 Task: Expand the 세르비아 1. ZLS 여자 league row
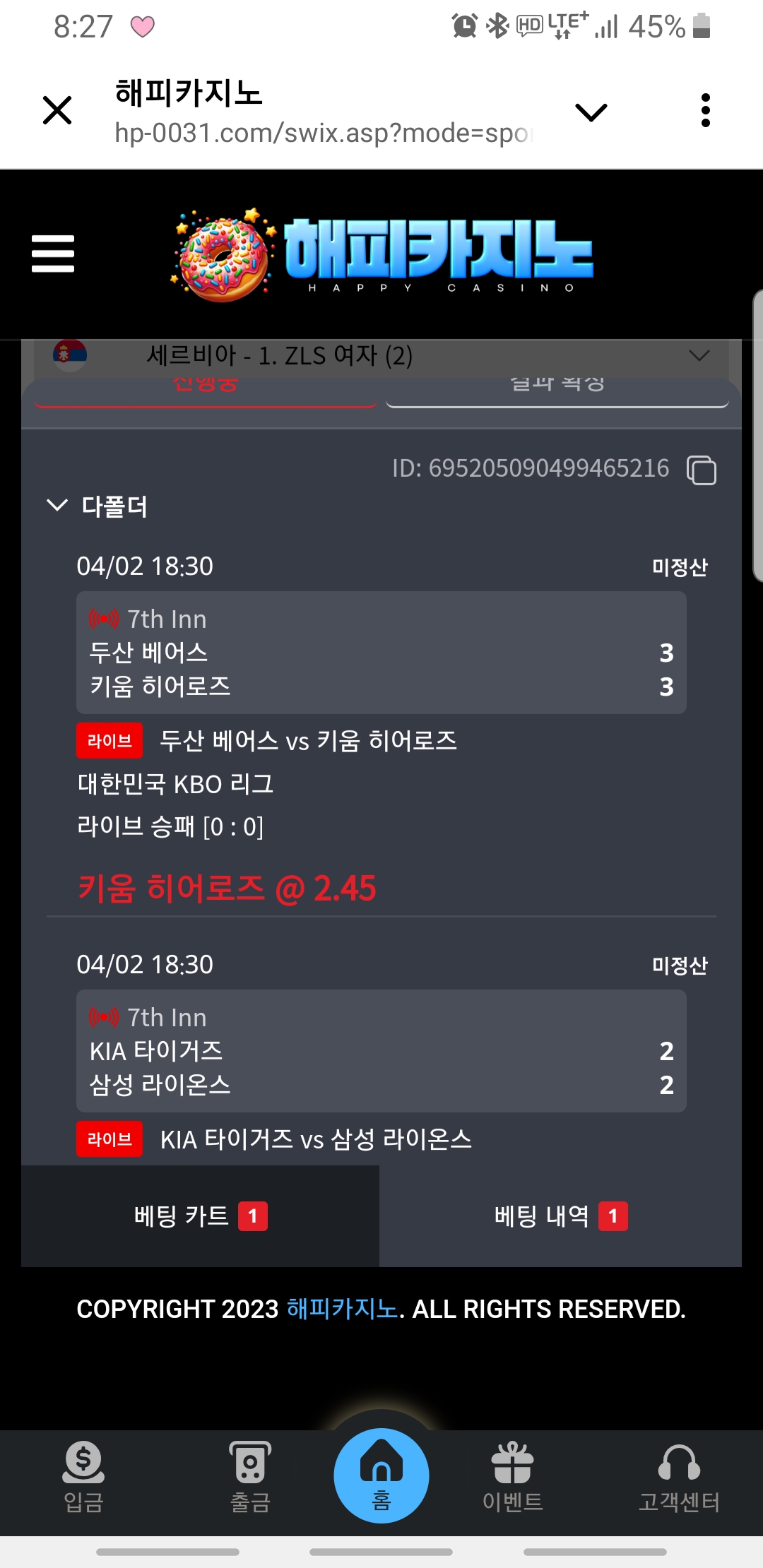(x=699, y=355)
